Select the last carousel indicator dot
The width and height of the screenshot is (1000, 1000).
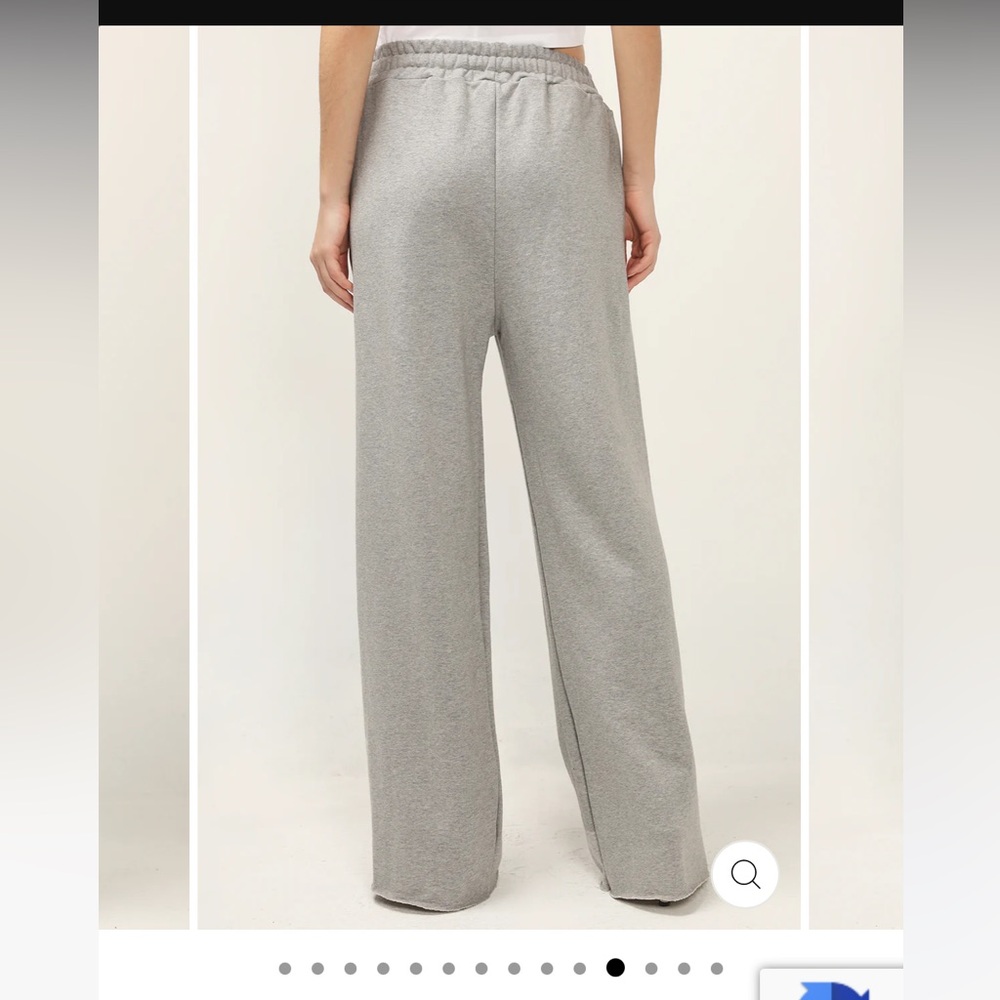(x=716, y=968)
